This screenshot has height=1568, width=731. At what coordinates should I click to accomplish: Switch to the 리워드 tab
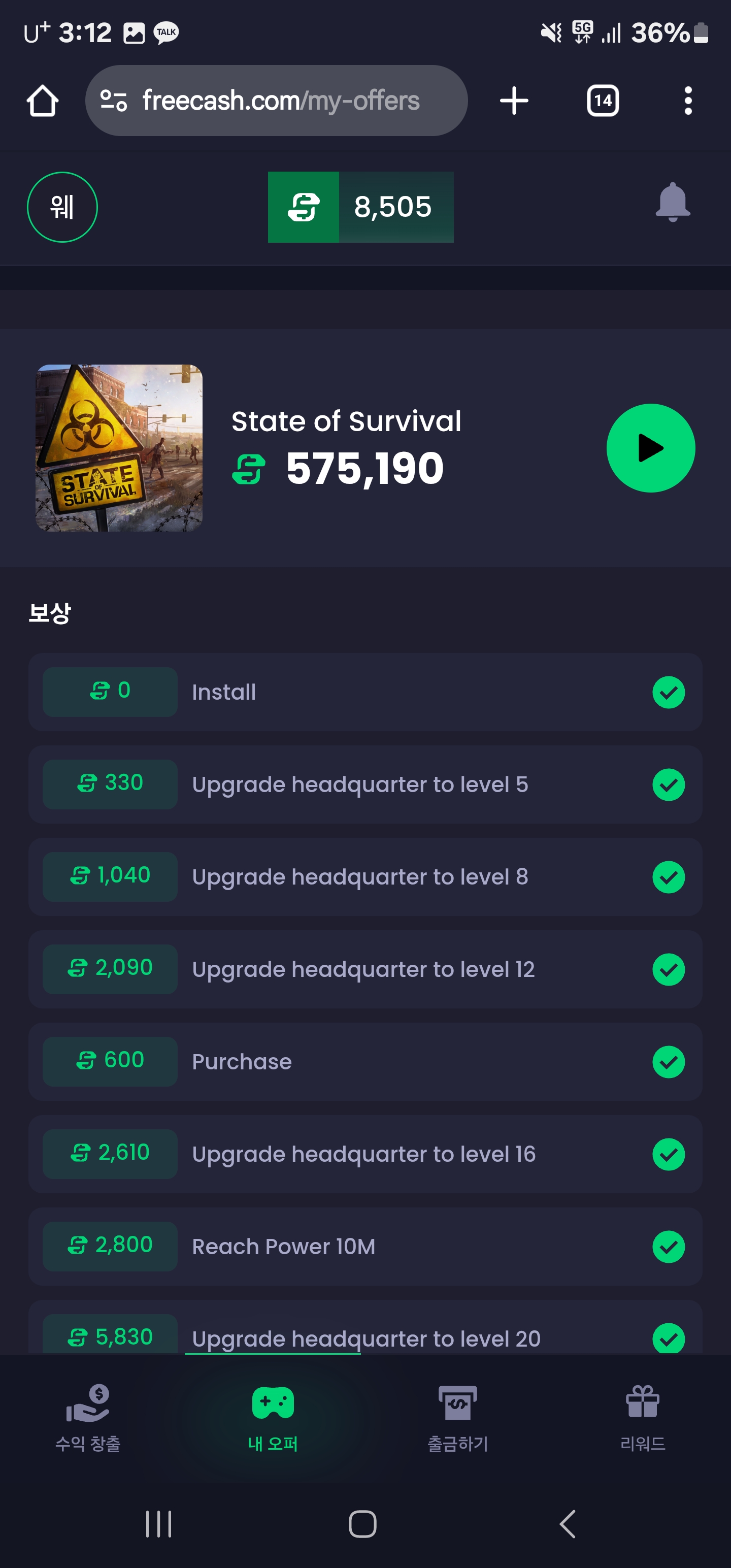click(x=642, y=1419)
